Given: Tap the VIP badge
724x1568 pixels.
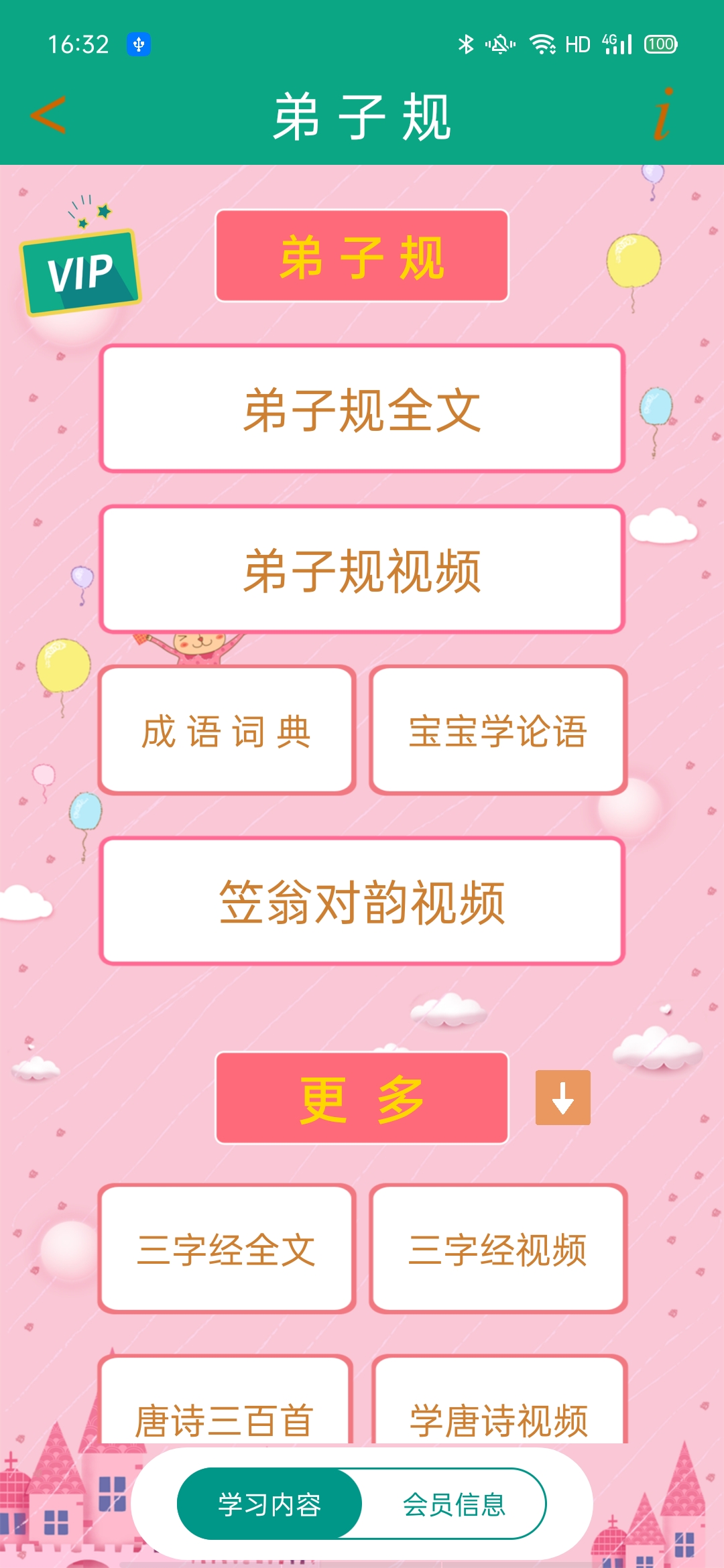Looking at the screenshot, I should coord(80,272).
